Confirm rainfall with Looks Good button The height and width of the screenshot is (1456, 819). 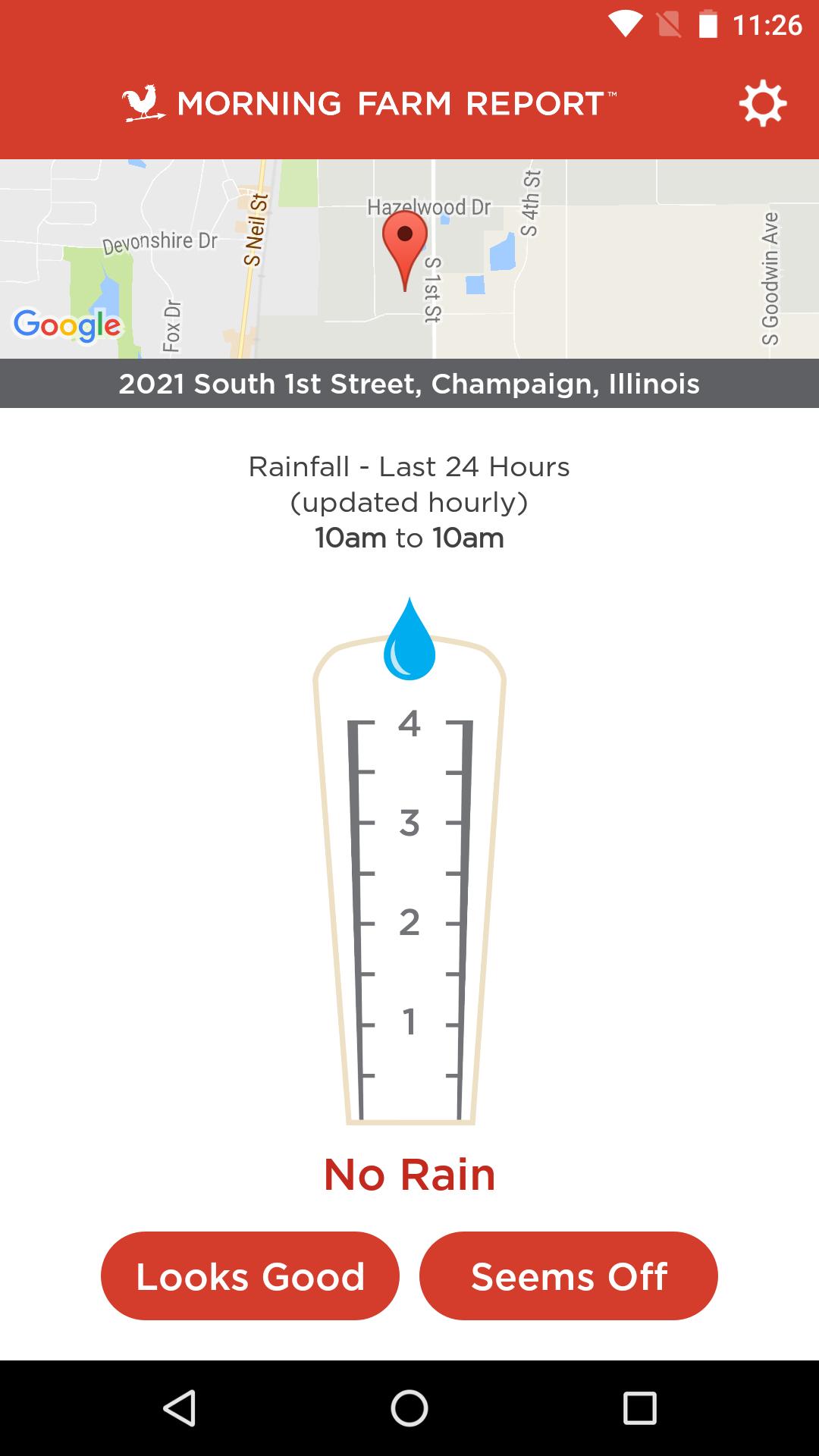[x=250, y=1276]
